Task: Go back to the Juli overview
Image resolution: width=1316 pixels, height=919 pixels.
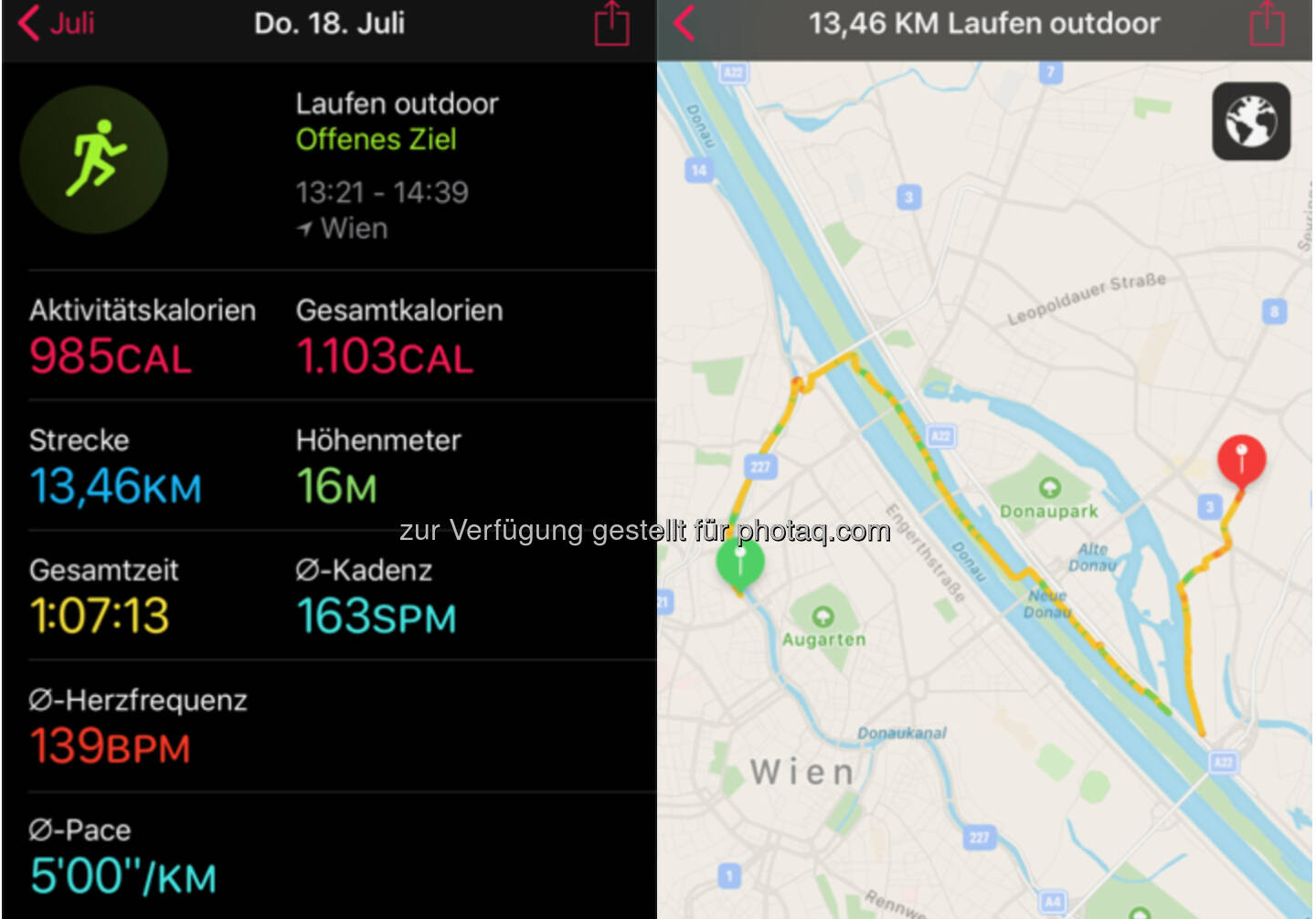Action: [x=57, y=24]
